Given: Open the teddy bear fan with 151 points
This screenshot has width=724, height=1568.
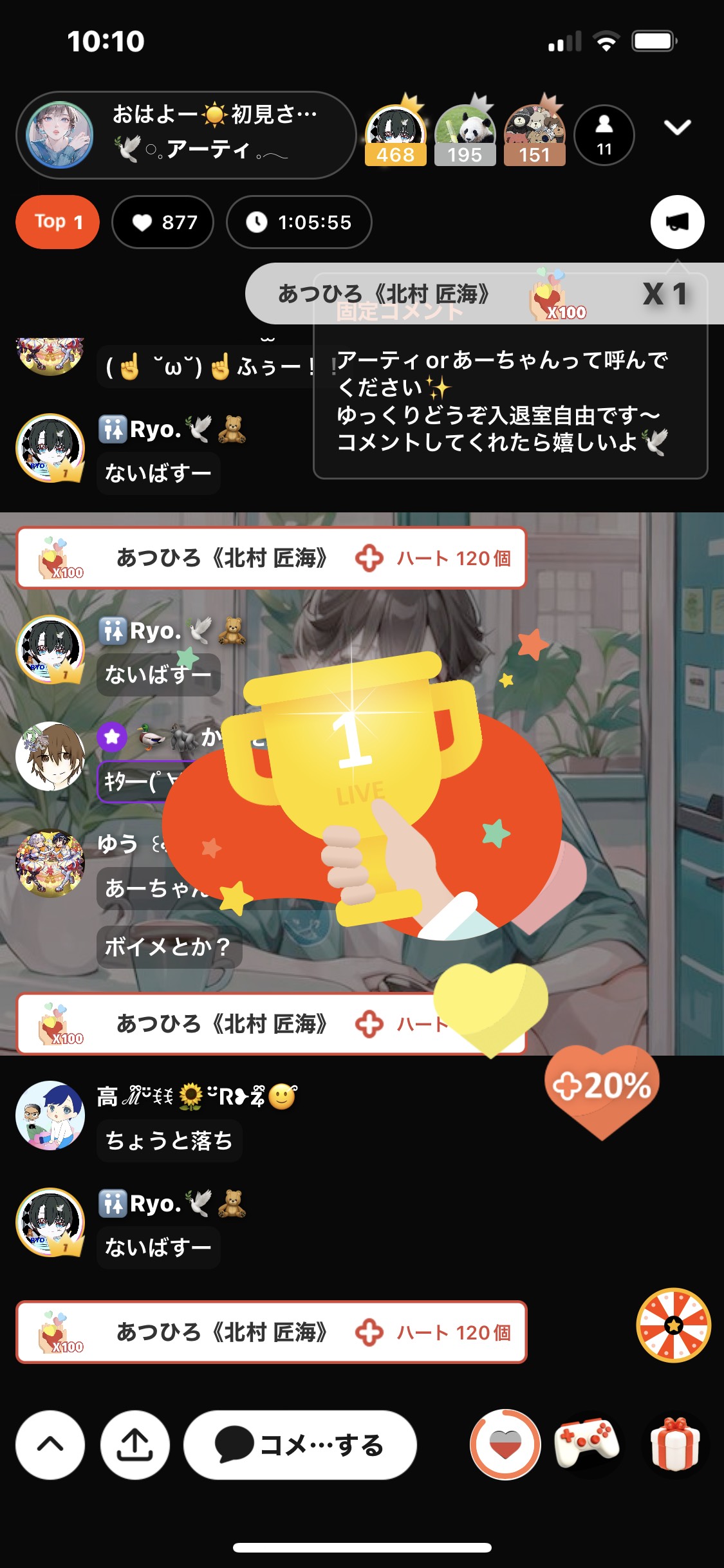Looking at the screenshot, I should [x=534, y=135].
